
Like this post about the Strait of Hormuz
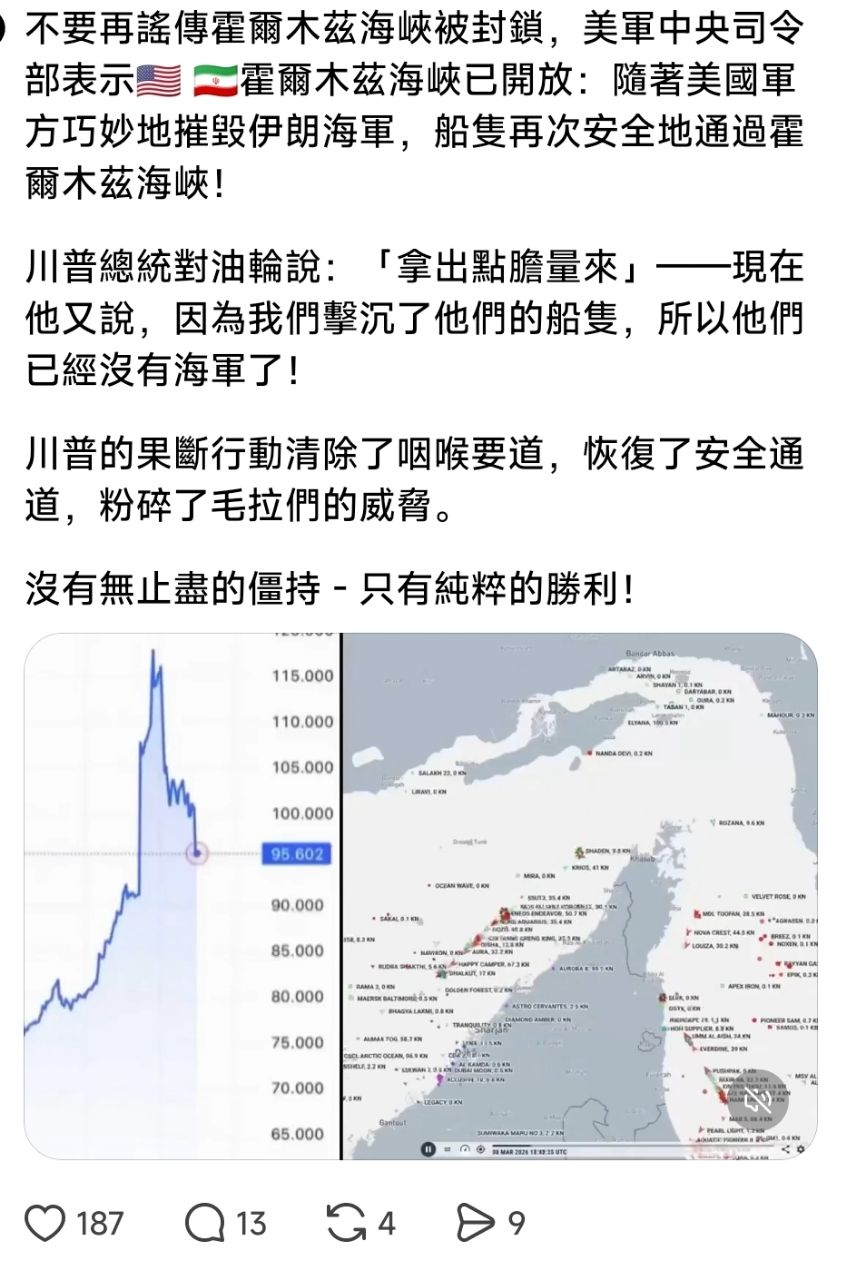pos(45,1223)
